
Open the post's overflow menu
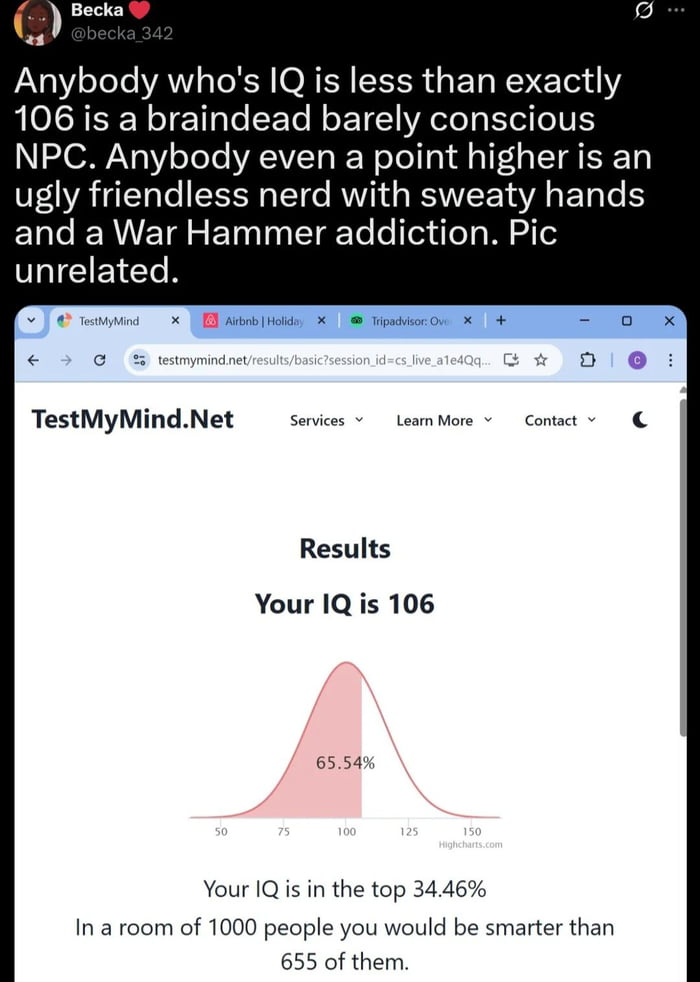tap(678, 10)
